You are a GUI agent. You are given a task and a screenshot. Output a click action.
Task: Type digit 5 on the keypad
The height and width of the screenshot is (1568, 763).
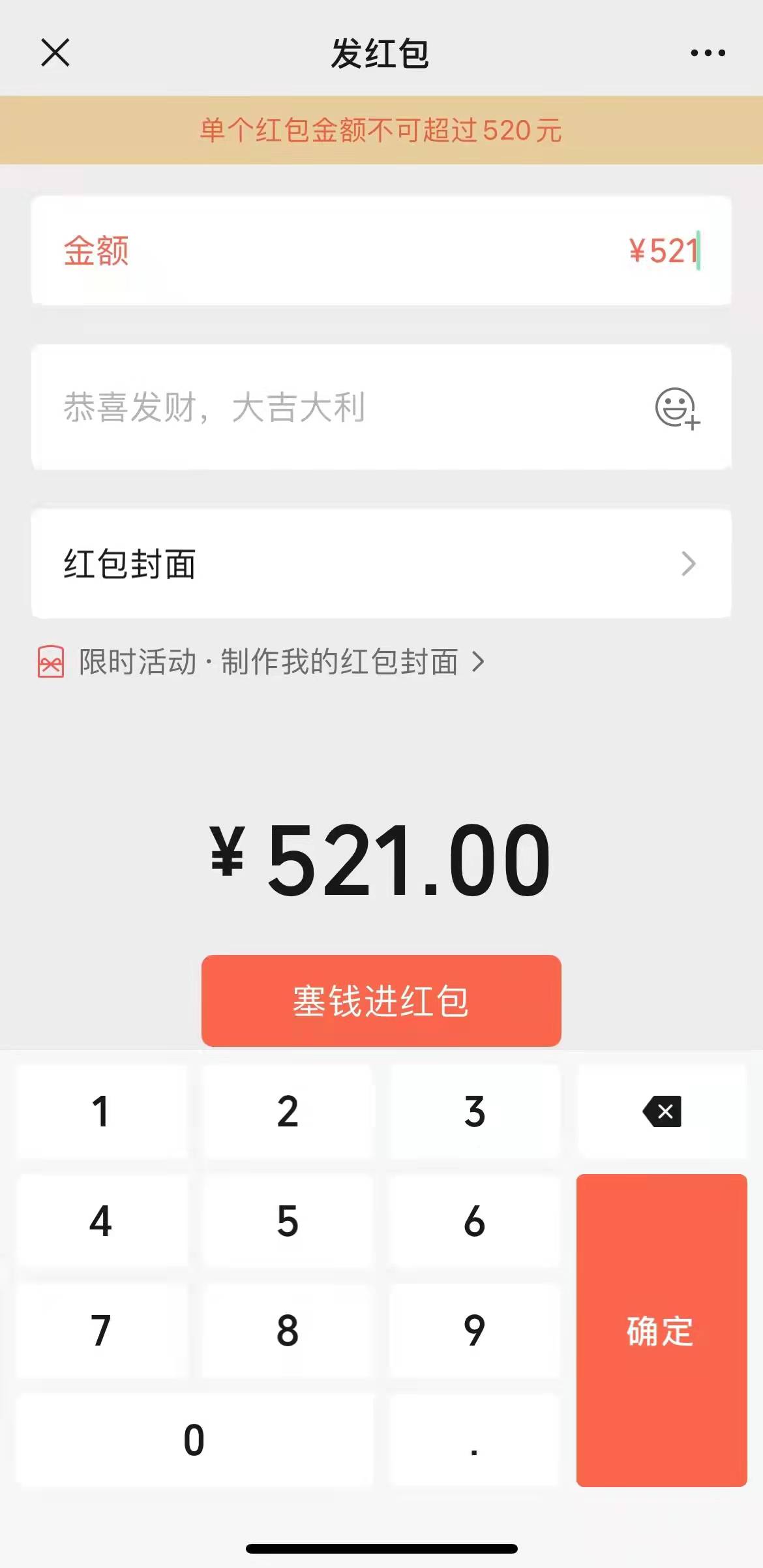click(x=288, y=1221)
